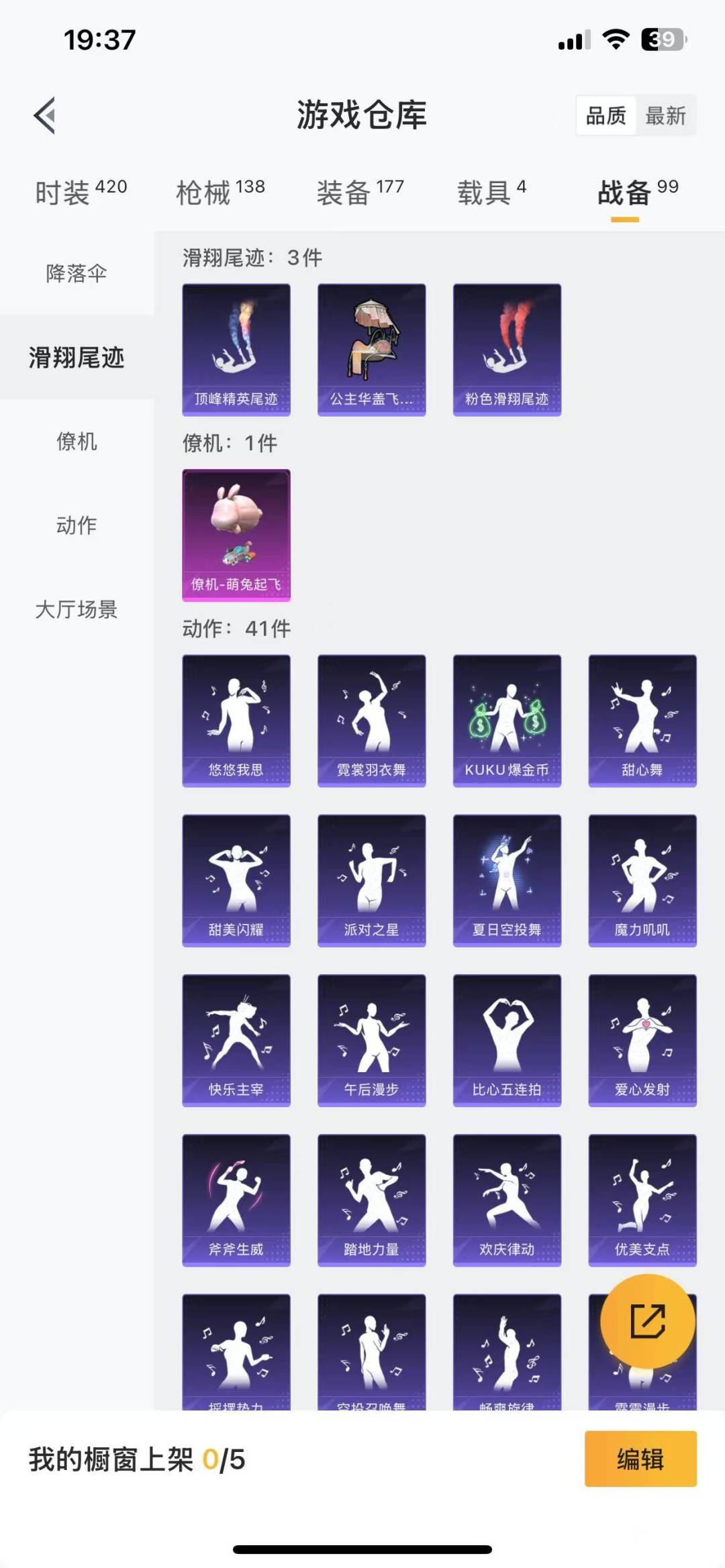Viewport: 725px width, 1568px height.
Task: Open the 僚机-萌兔起飞 item
Action: pos(236,535)
